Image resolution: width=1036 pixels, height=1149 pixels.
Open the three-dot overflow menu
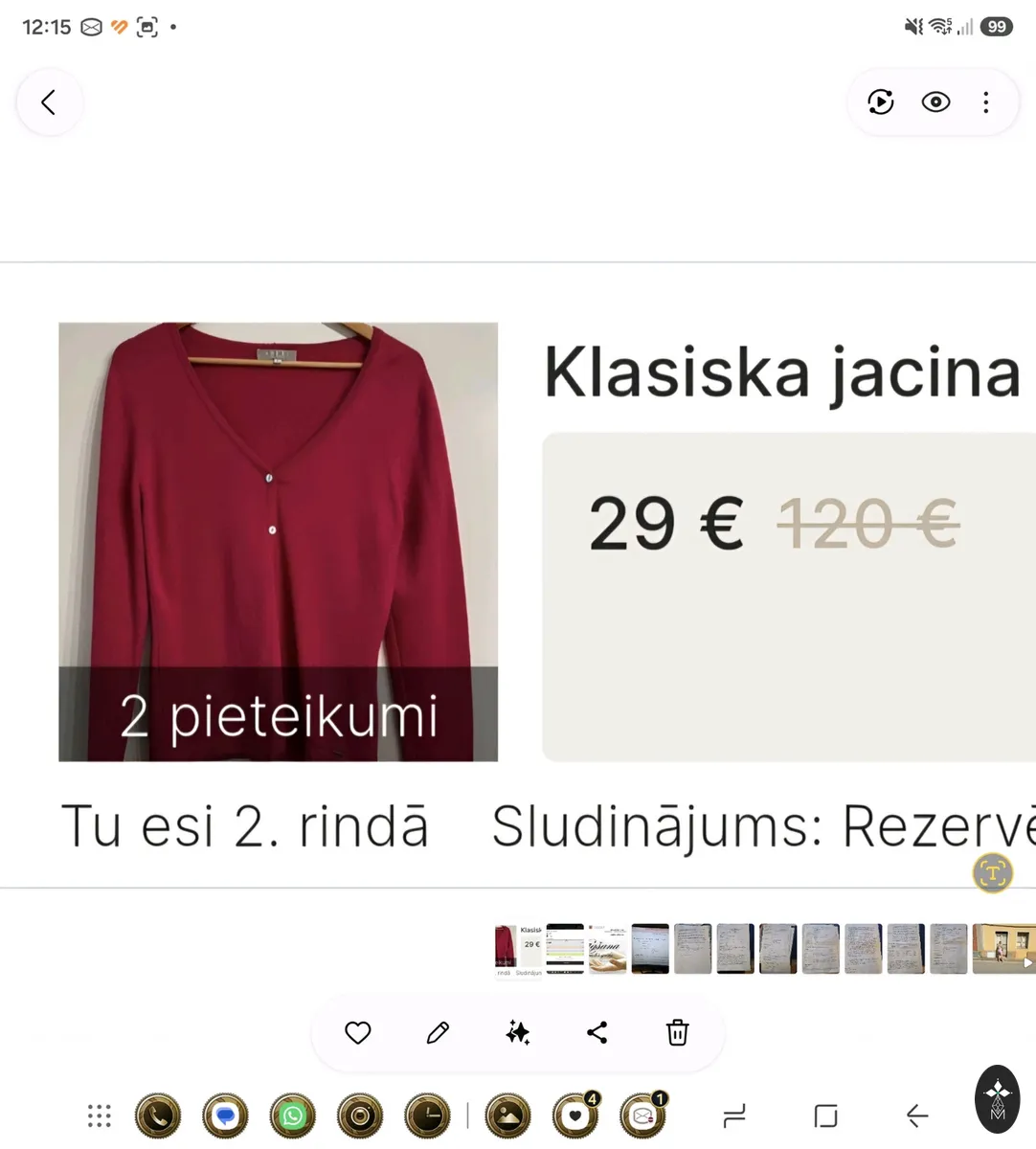986,102
